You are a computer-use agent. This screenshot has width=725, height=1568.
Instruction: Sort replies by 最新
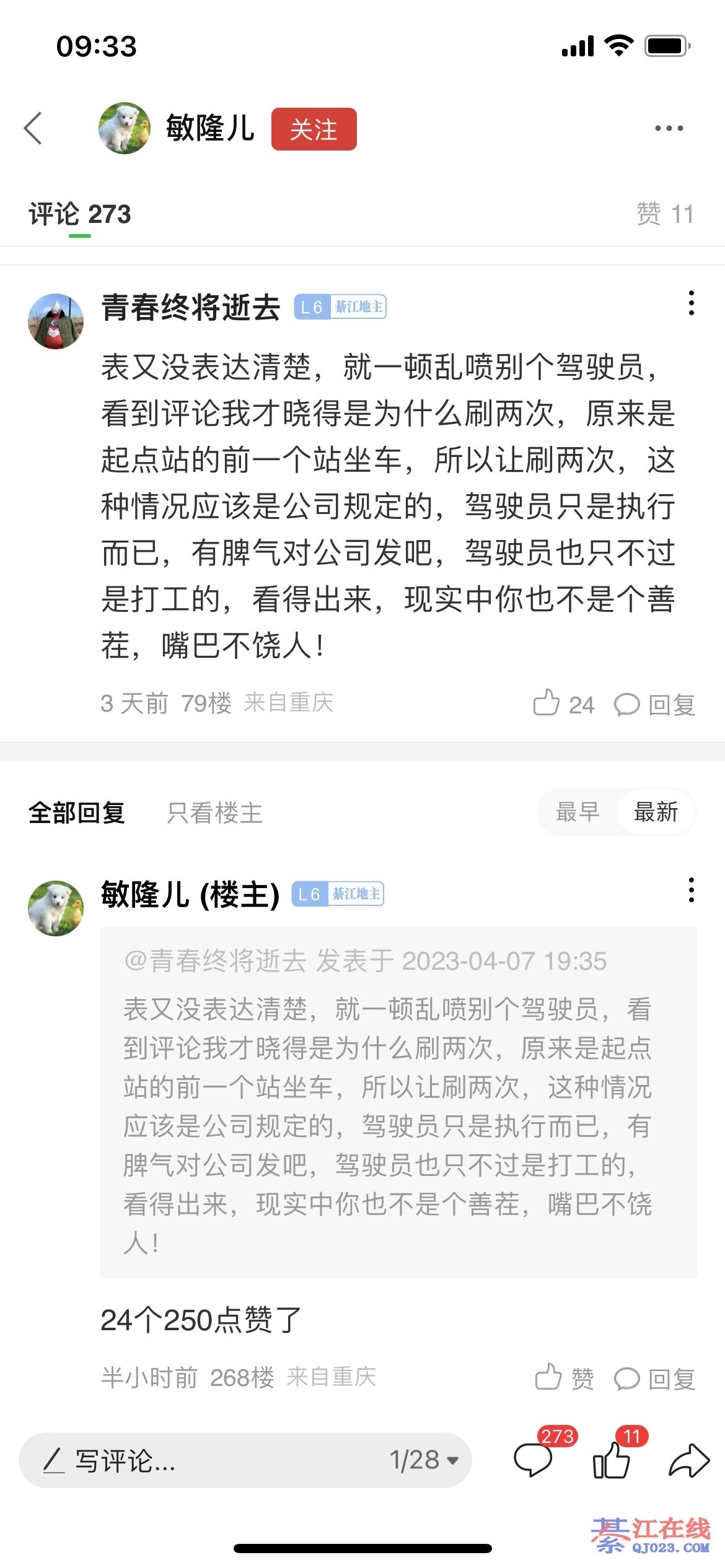click(x=656, y=812)
